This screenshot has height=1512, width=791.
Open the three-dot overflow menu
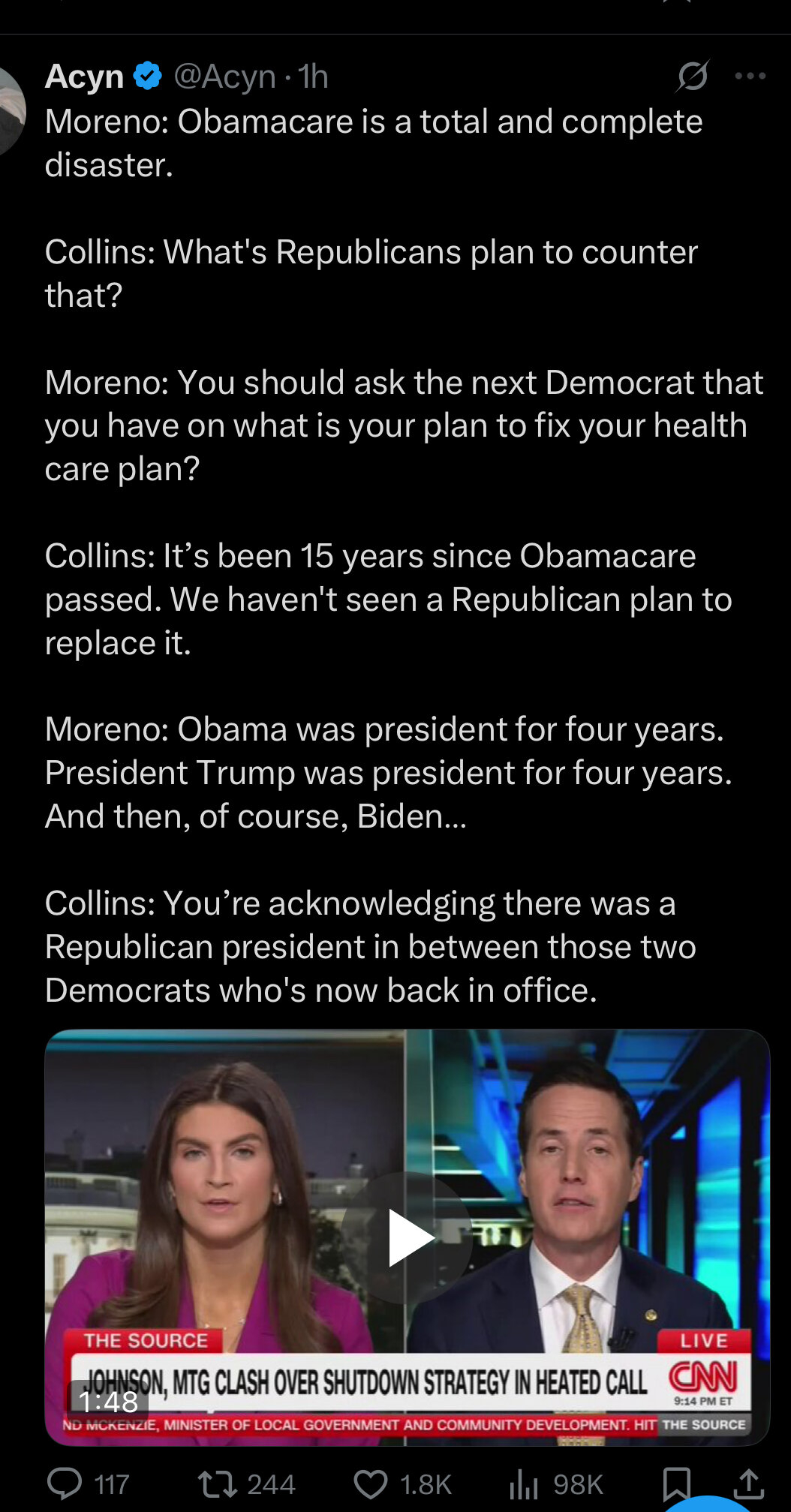[x=750, y=76]
